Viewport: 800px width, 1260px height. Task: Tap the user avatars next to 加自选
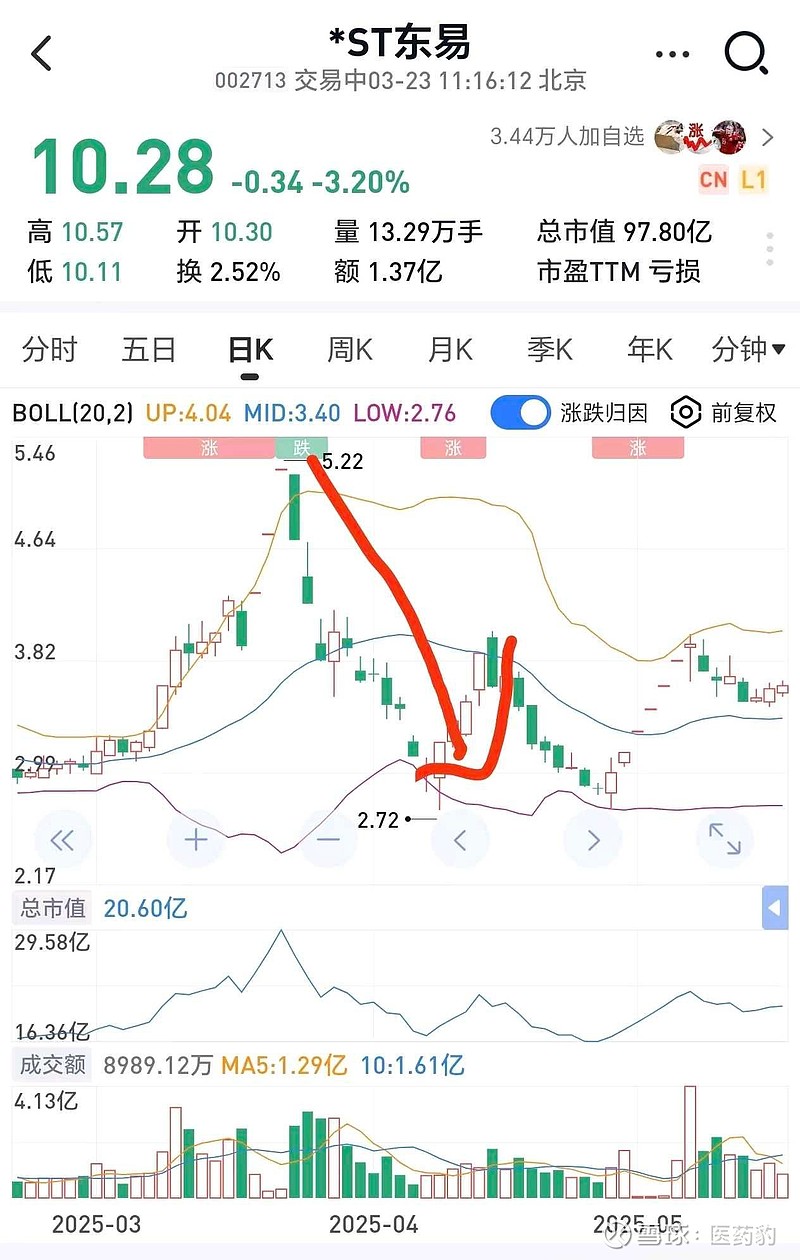(x=702, y=138)
